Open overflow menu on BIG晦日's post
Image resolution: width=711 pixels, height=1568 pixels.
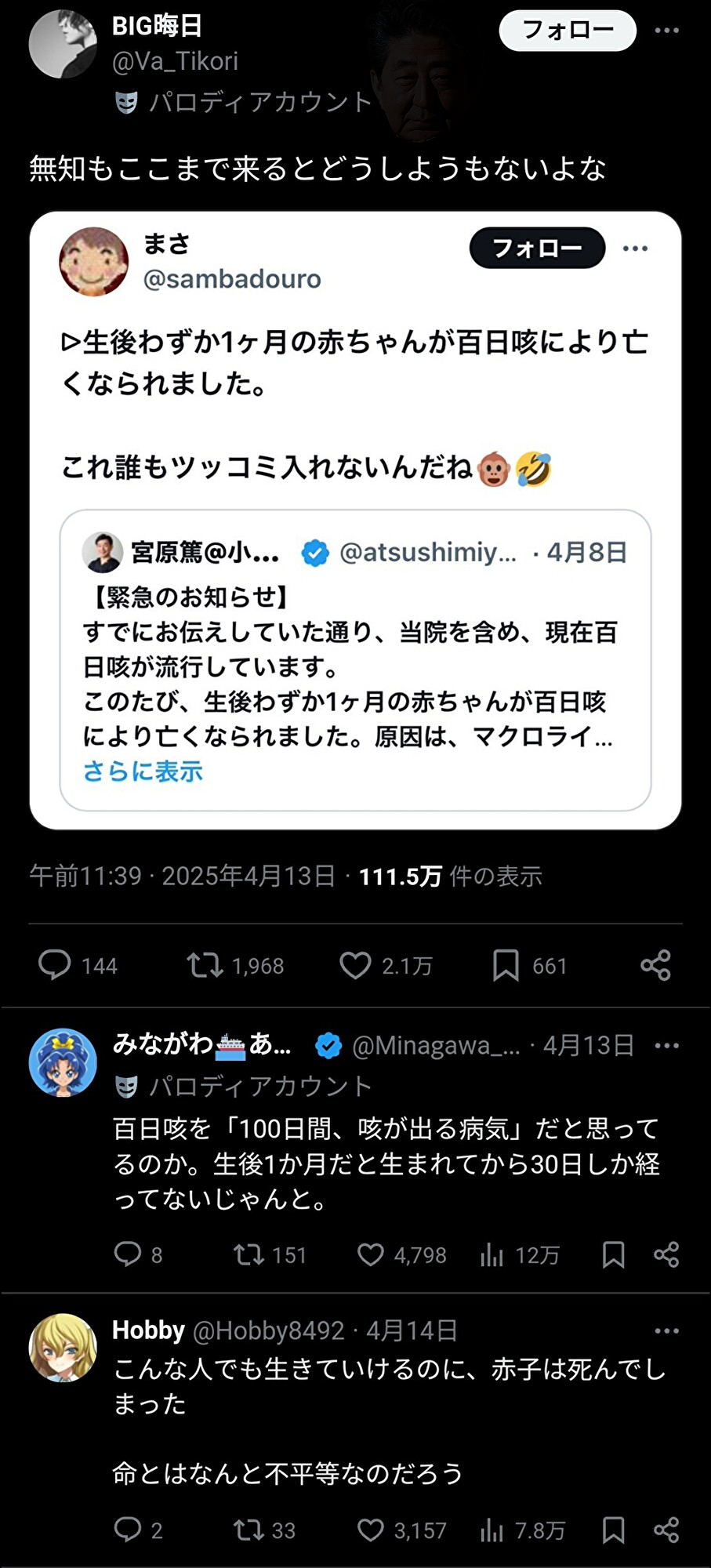(x=666, y=31)
